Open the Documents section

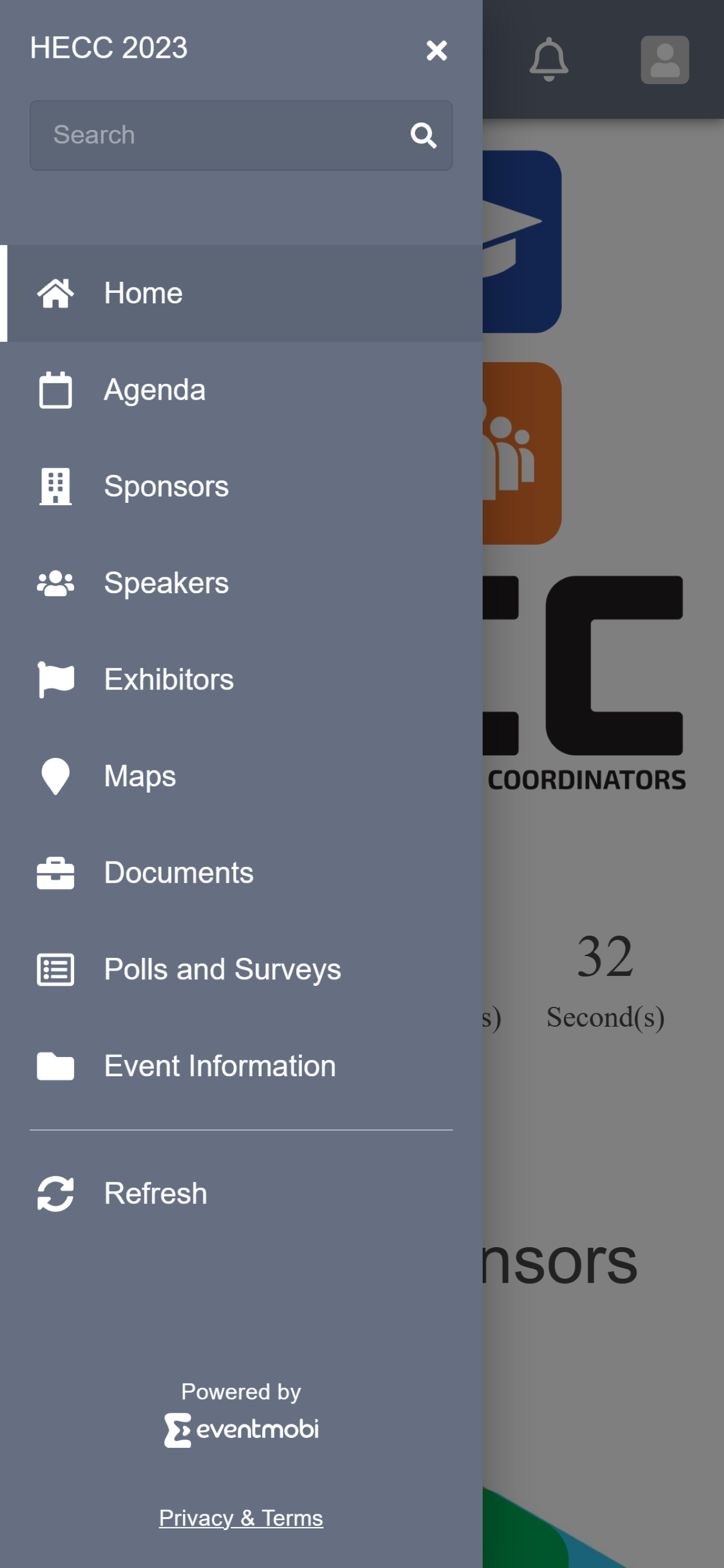pyautogui.click(x=241, y=873)
